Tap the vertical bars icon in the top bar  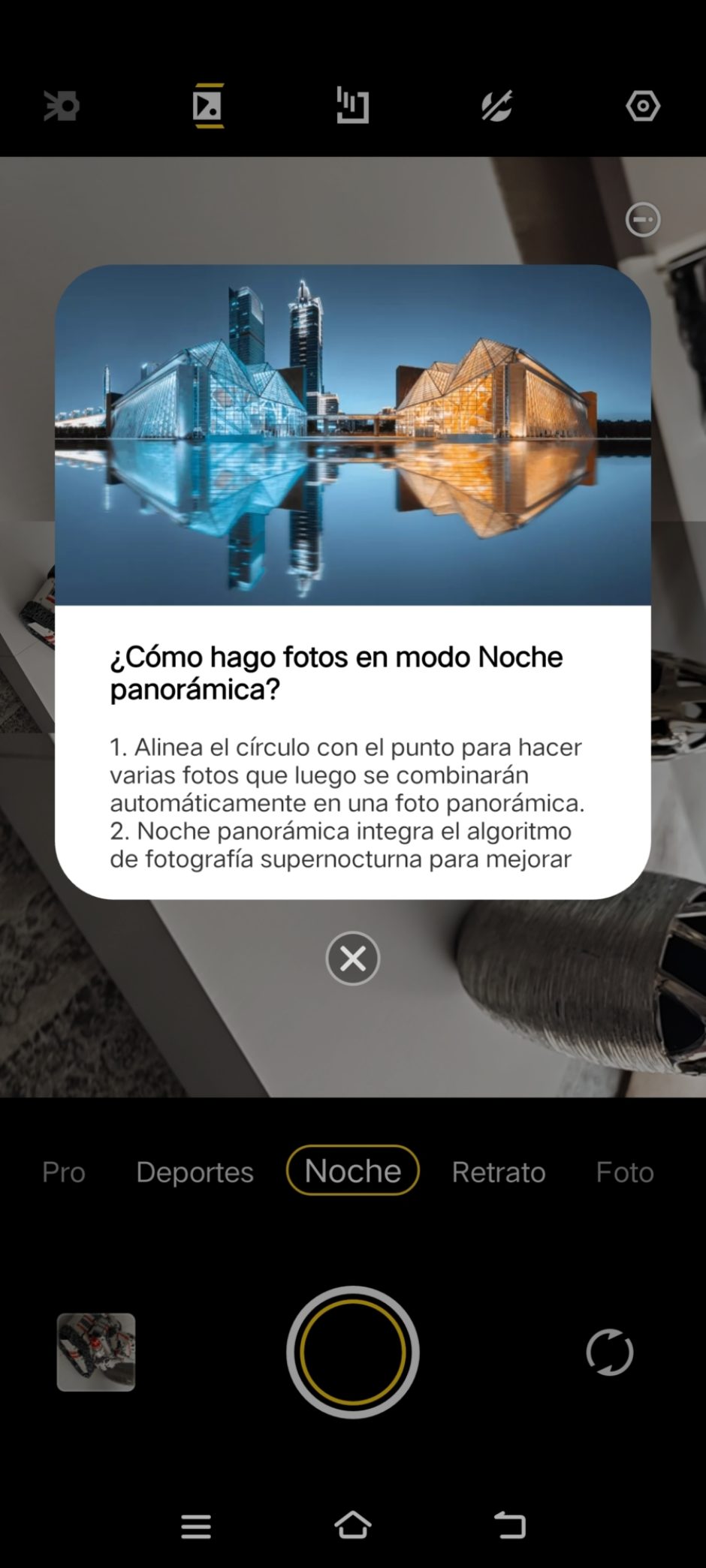click(x=352, y=104)
